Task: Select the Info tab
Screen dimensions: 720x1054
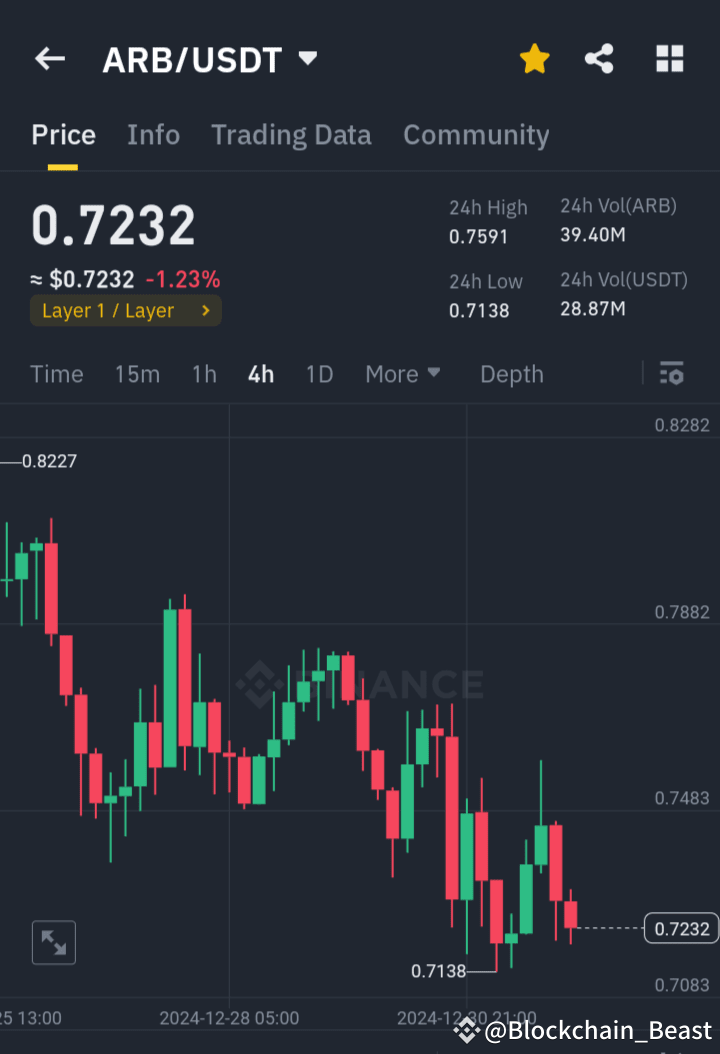Action: click(153, 134)
